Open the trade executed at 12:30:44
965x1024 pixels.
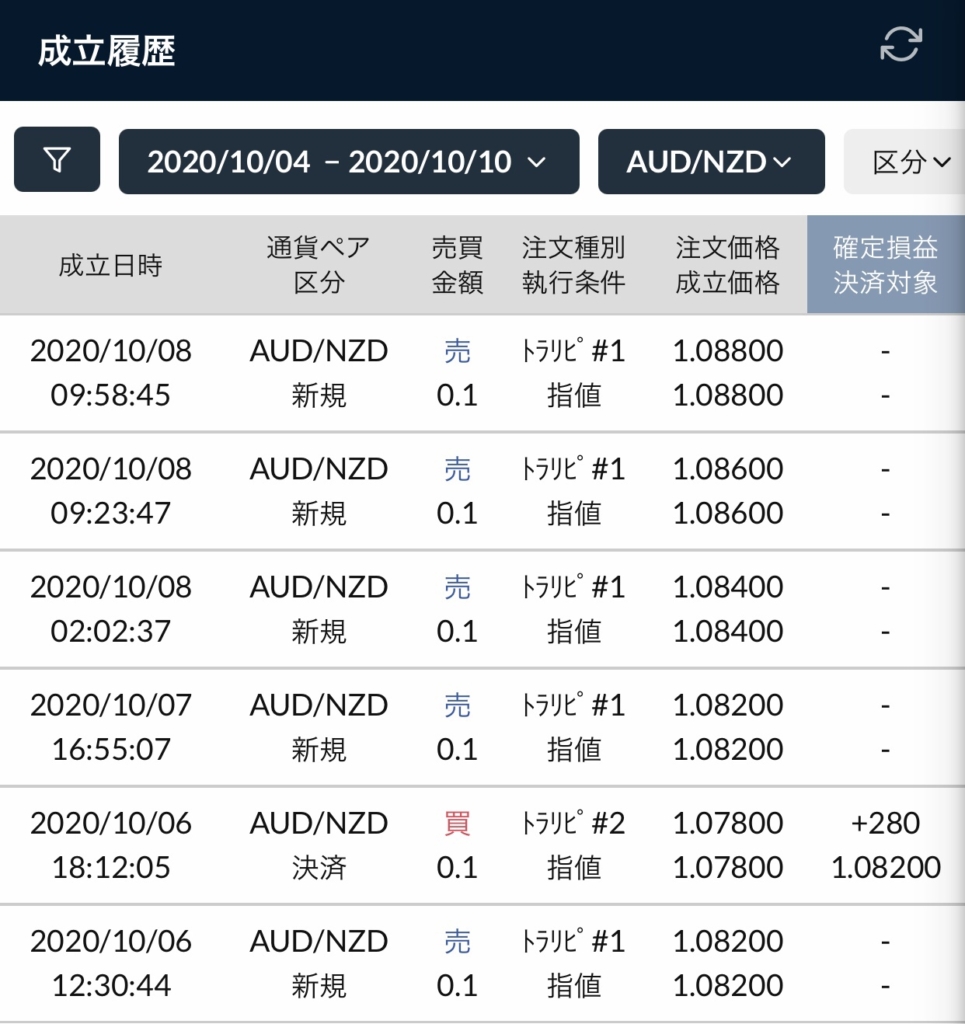click(x=482, y=963)
